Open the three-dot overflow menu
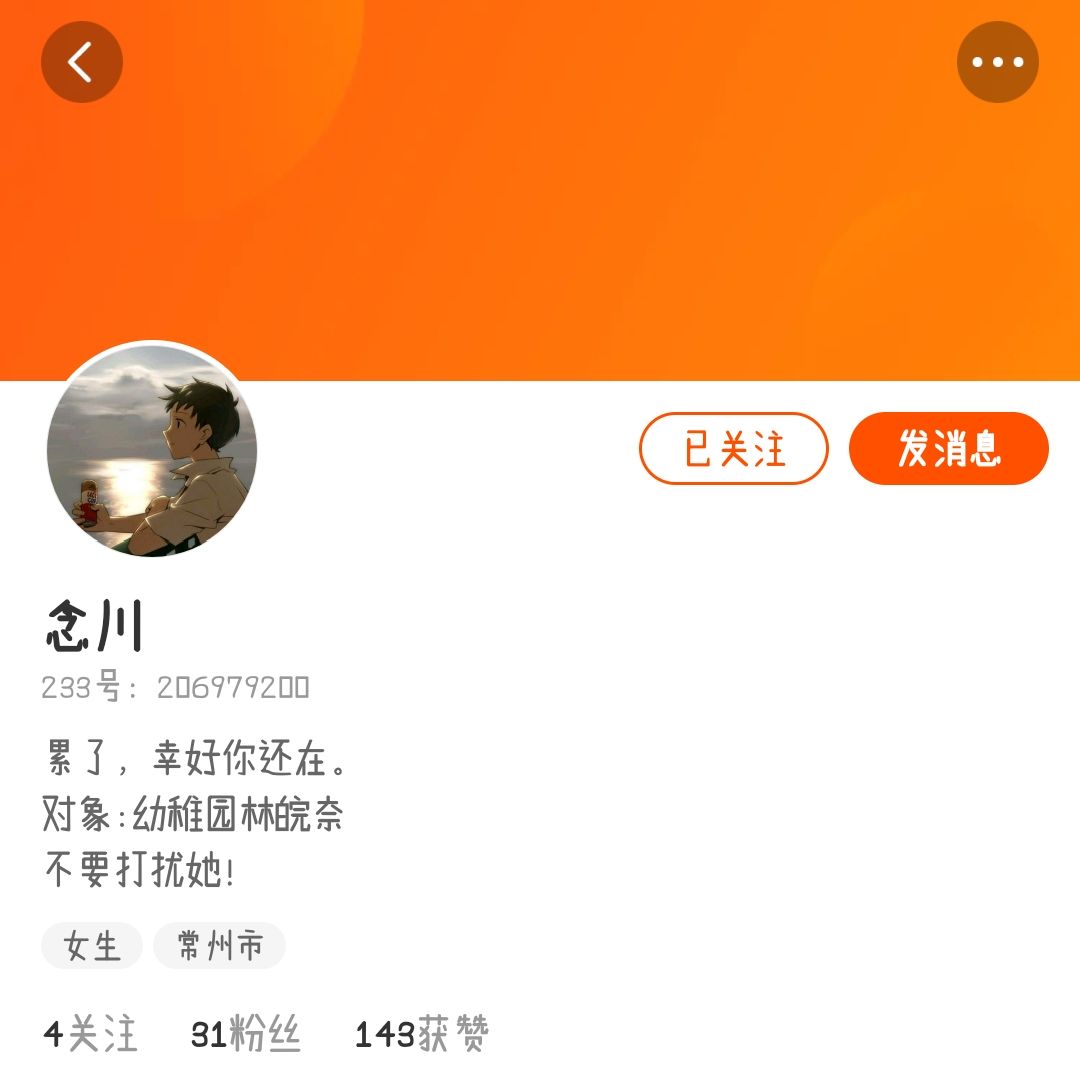This screenshot has width=1080, height=1082. coord(997,62)
